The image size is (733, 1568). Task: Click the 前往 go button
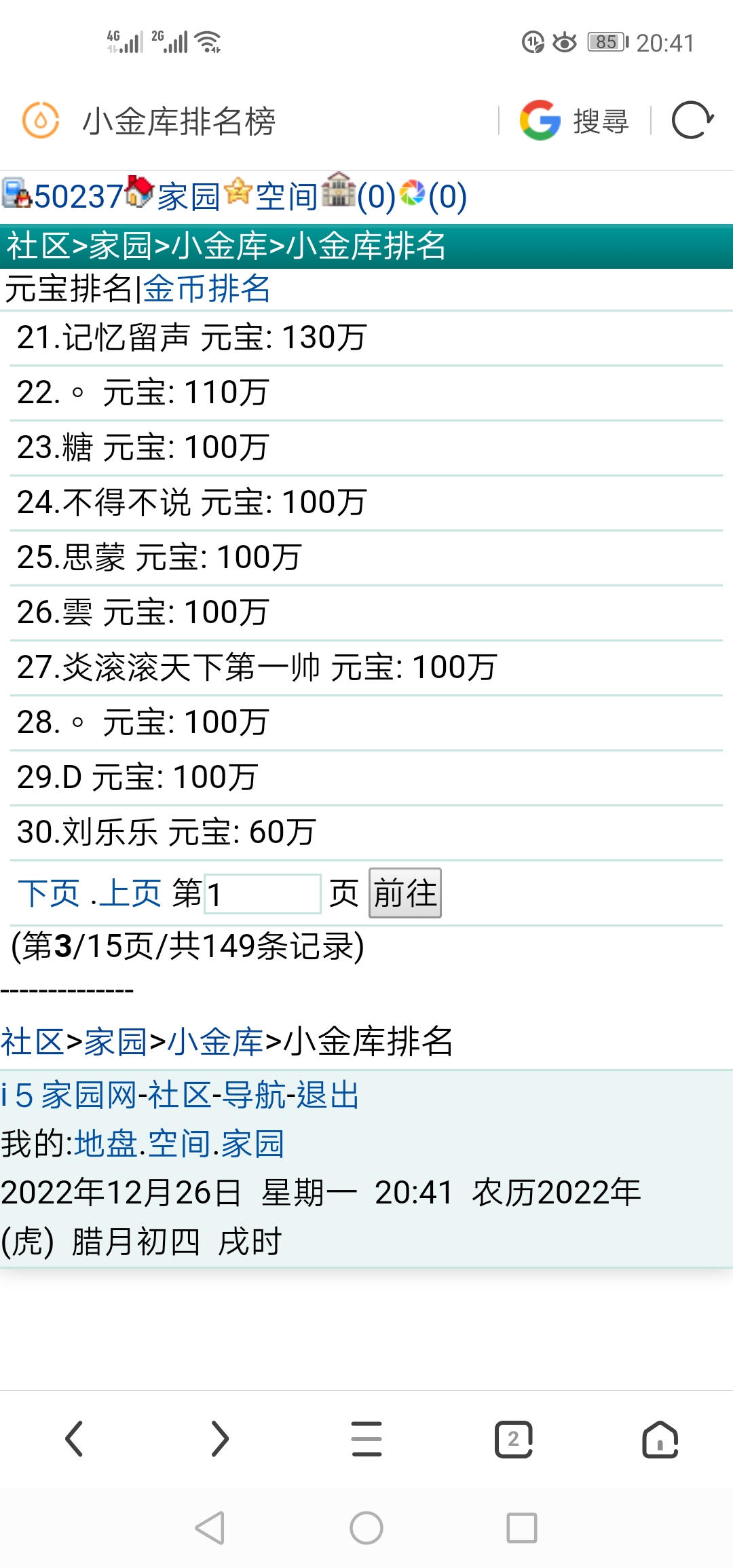405,893
